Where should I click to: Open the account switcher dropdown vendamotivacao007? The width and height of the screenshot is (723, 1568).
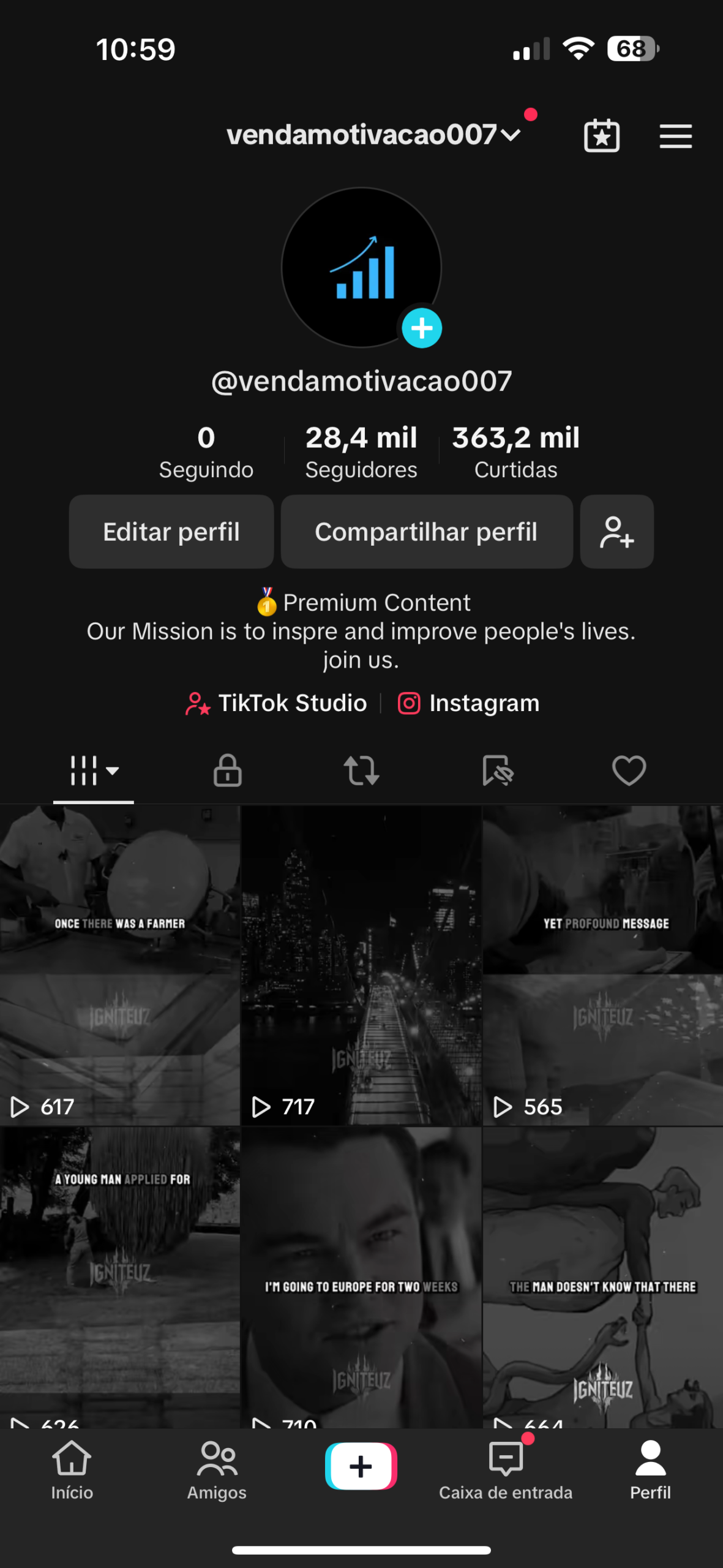point(373,135)
